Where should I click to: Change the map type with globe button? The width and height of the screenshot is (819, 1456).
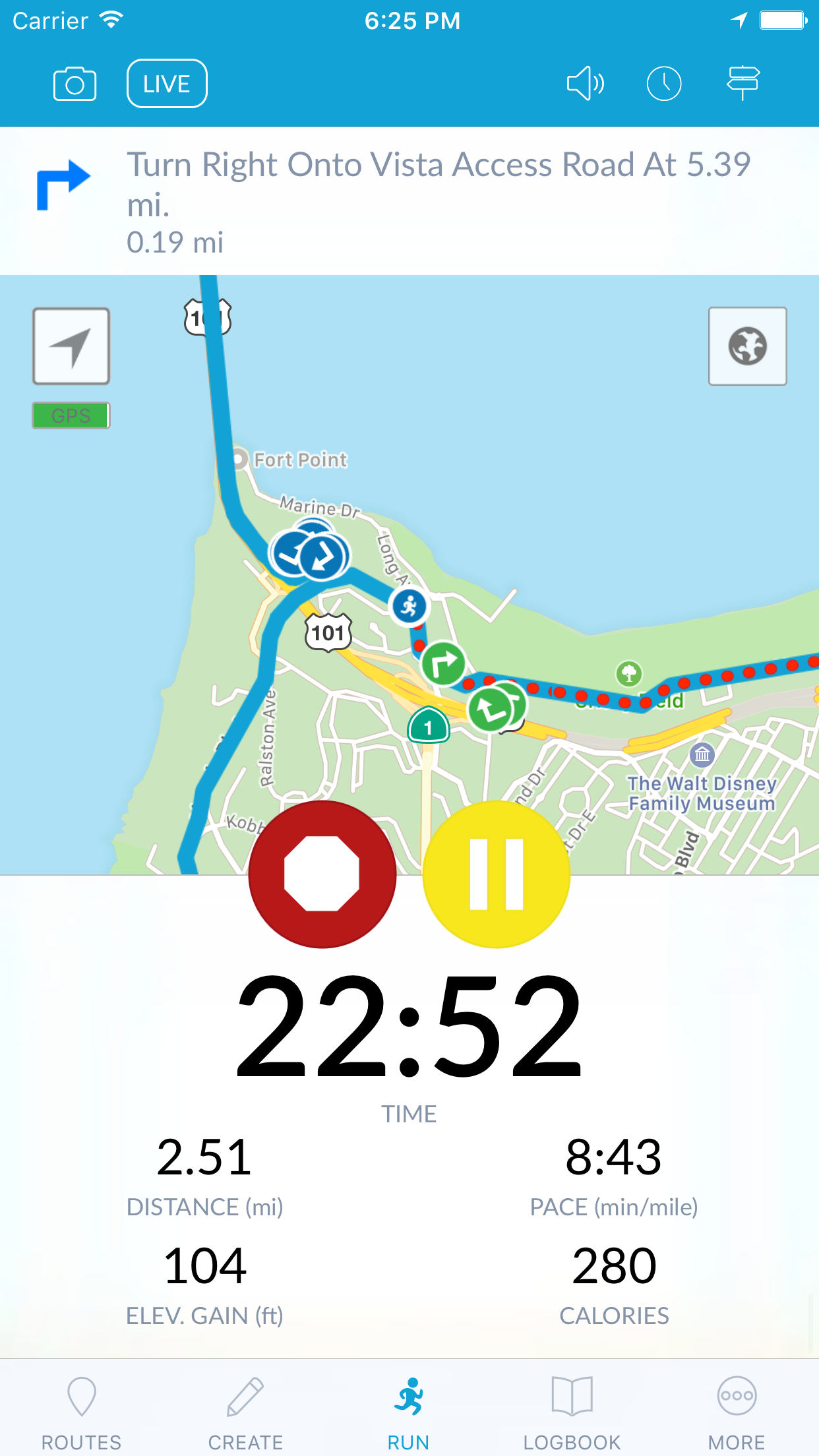747,346
